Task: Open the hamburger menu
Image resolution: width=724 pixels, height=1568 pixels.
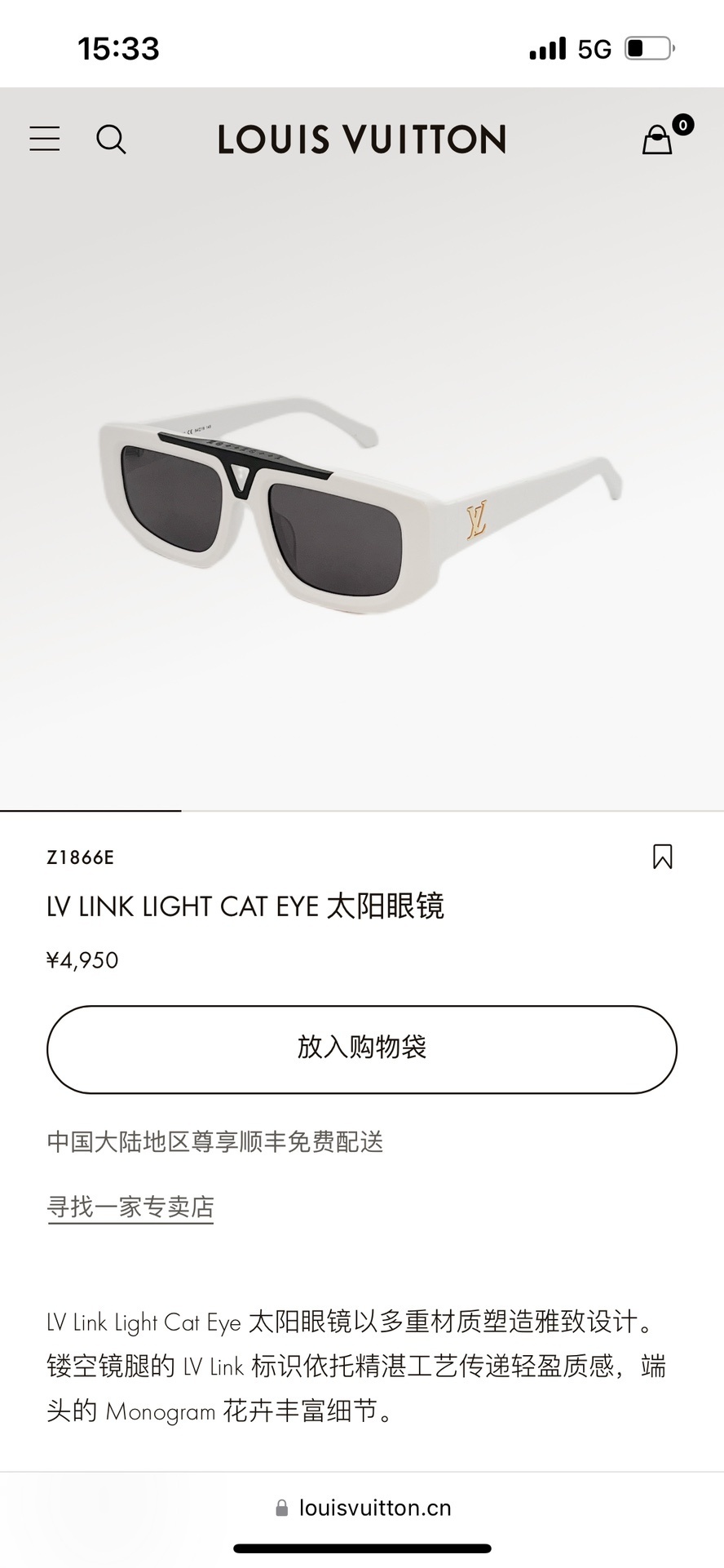Action: click(45, 139)
